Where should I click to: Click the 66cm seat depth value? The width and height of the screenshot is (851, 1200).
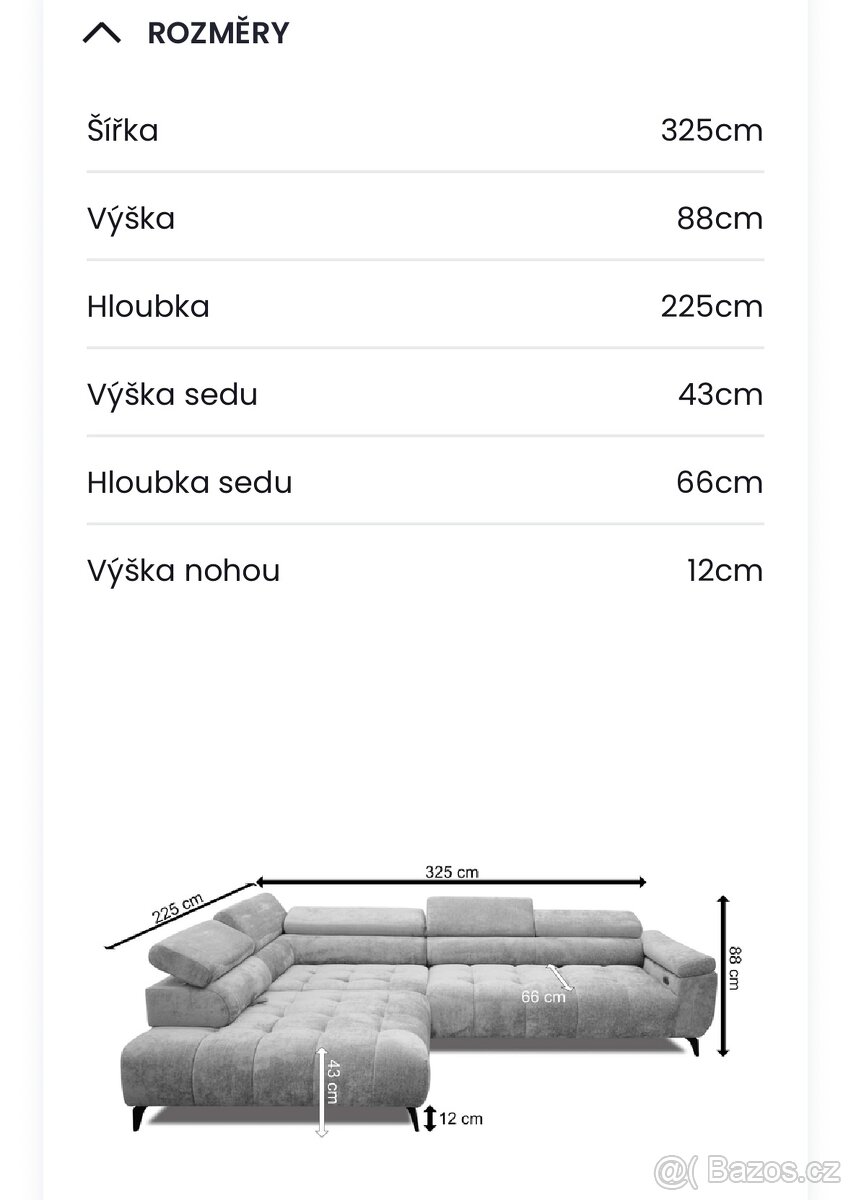pyautogui.click(x=725, y=482)
